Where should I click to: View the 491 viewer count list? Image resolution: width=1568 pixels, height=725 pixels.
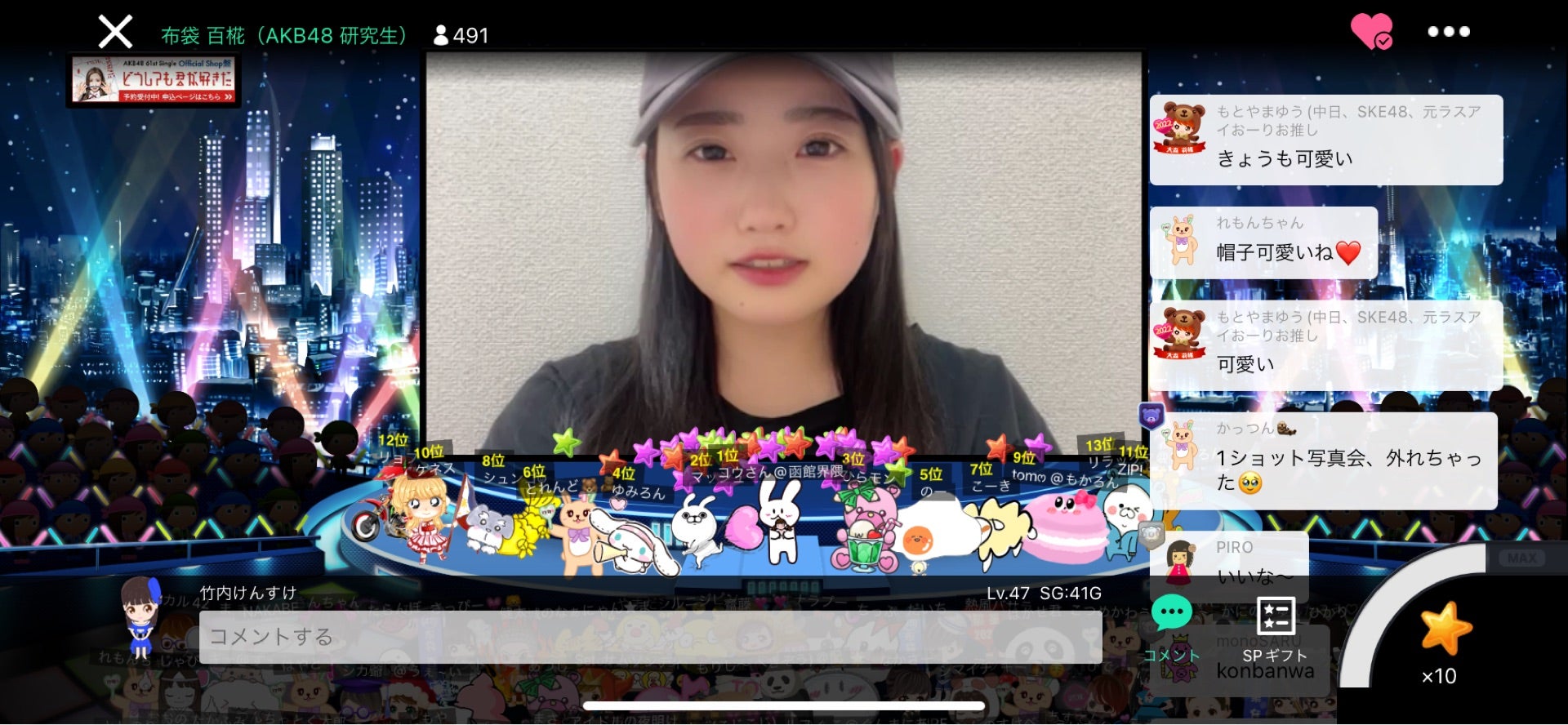461,36
